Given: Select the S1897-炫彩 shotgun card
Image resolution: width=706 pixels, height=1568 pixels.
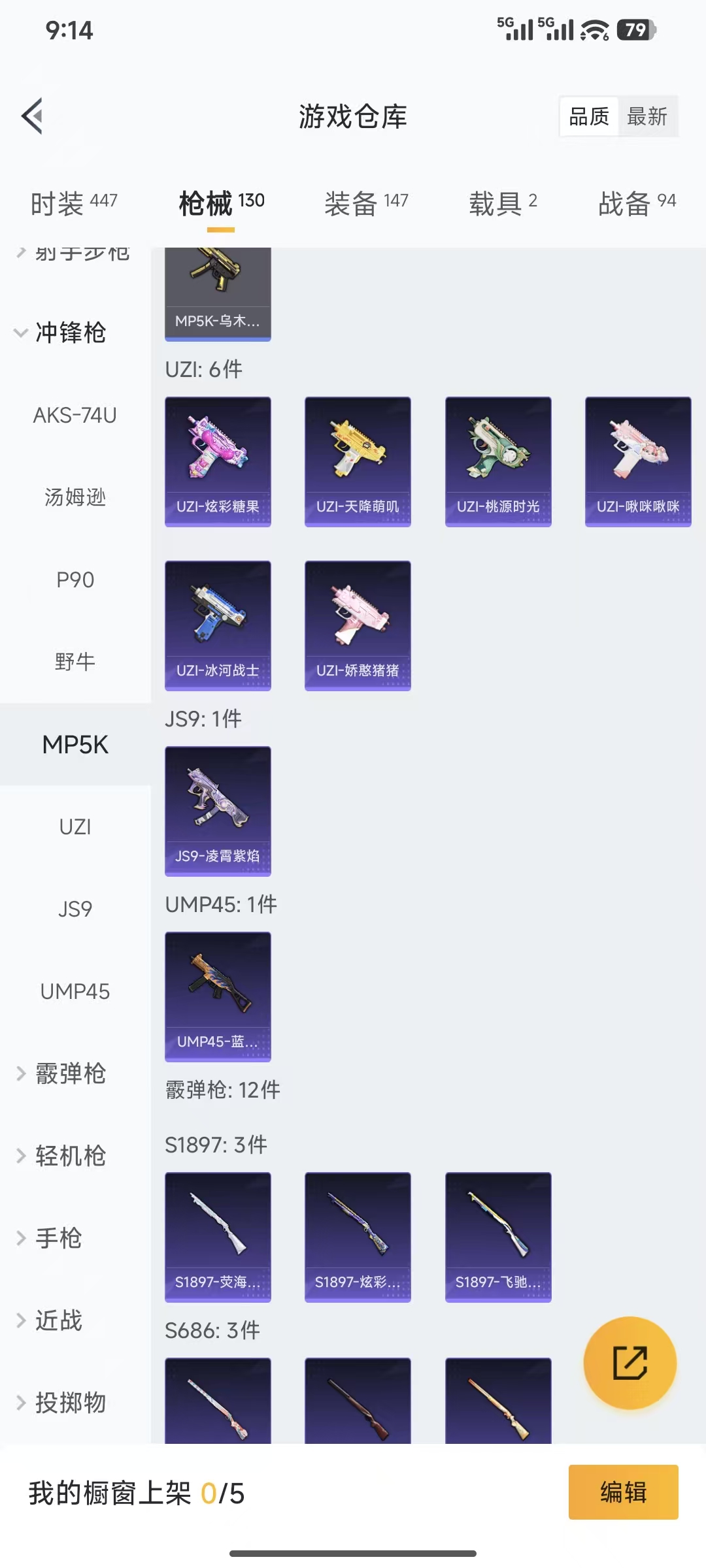Looking at the screenshot, I should point(358,1238).
